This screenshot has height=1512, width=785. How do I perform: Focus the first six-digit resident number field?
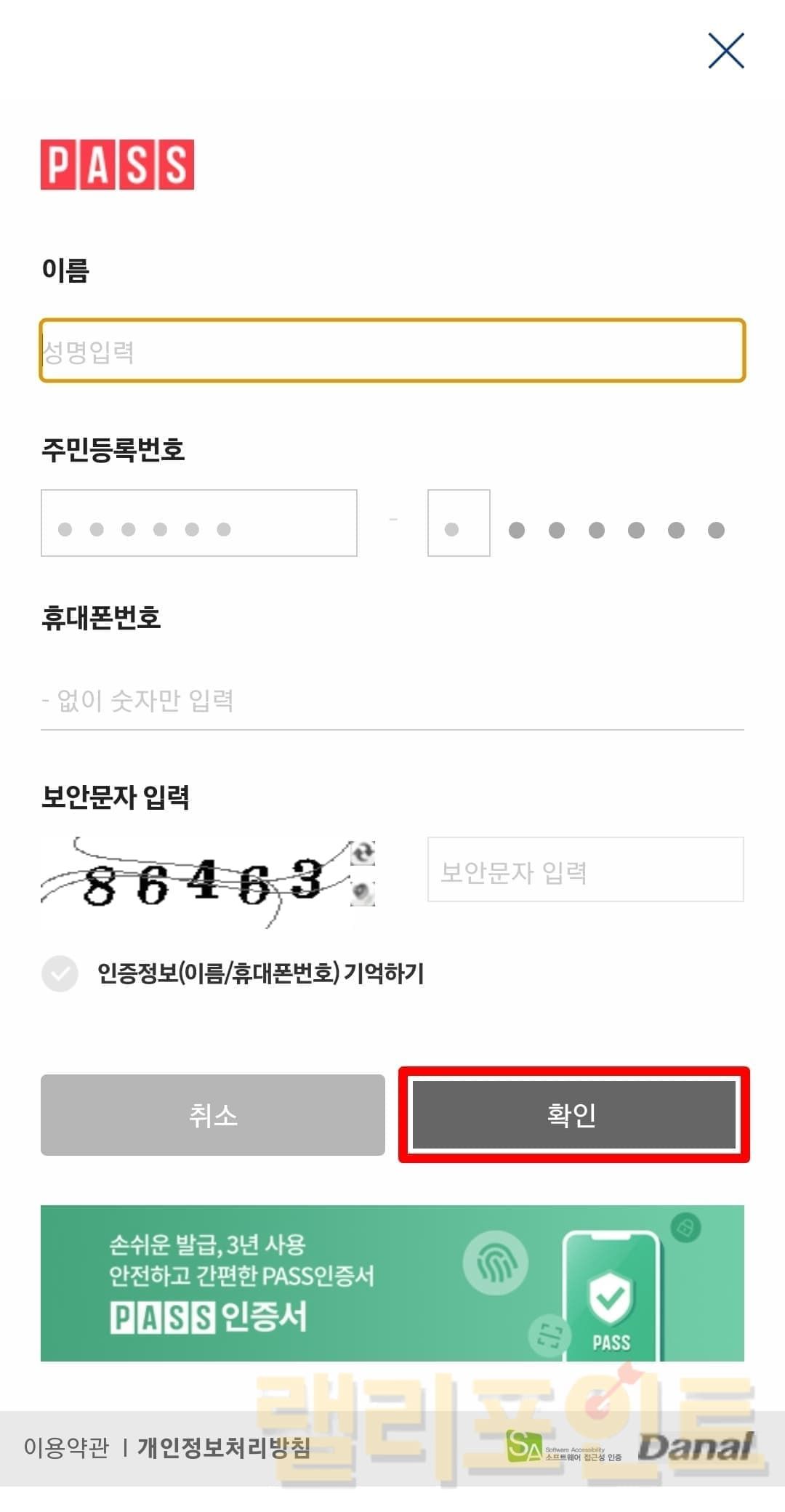click(198, 523)
